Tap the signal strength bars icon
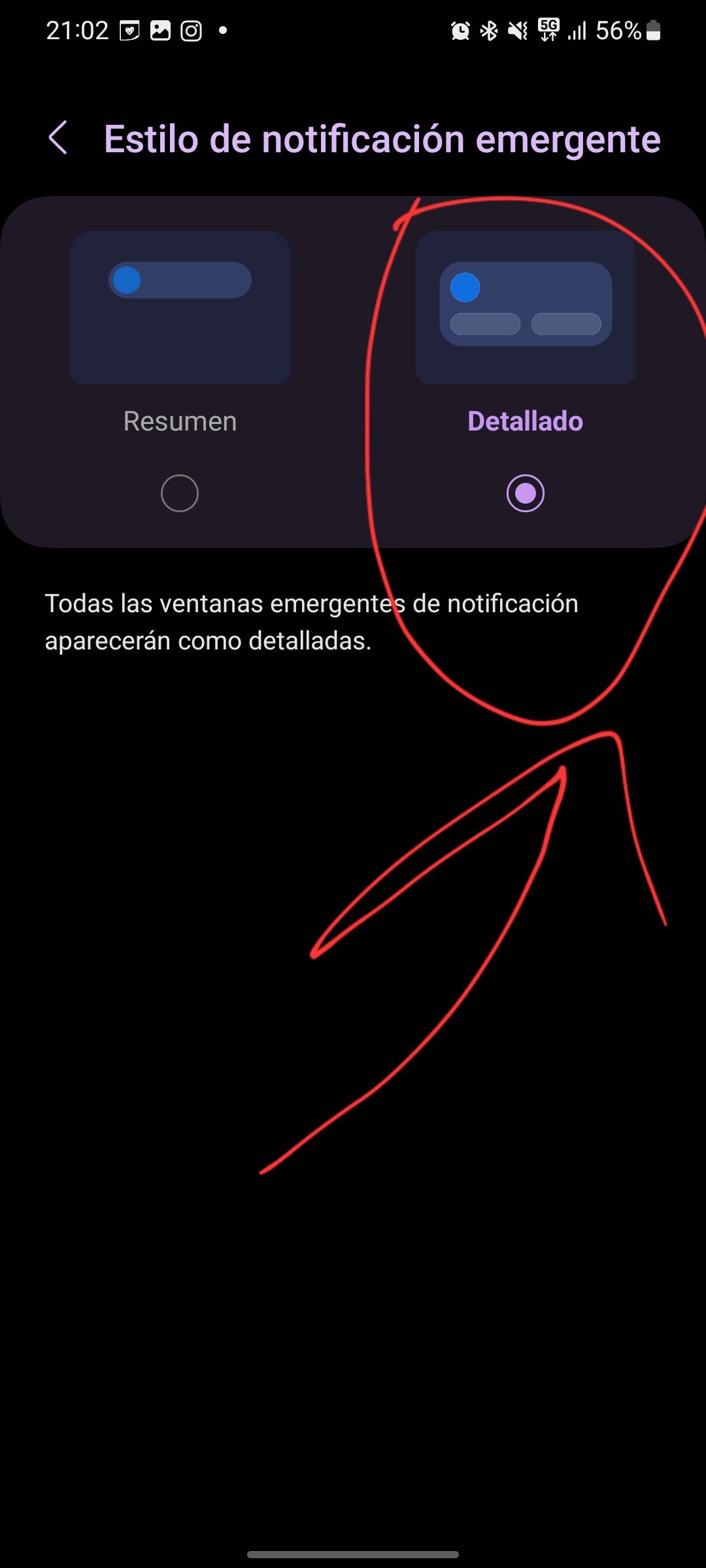Screen dimensions: 706x1568 click(577, 31)
